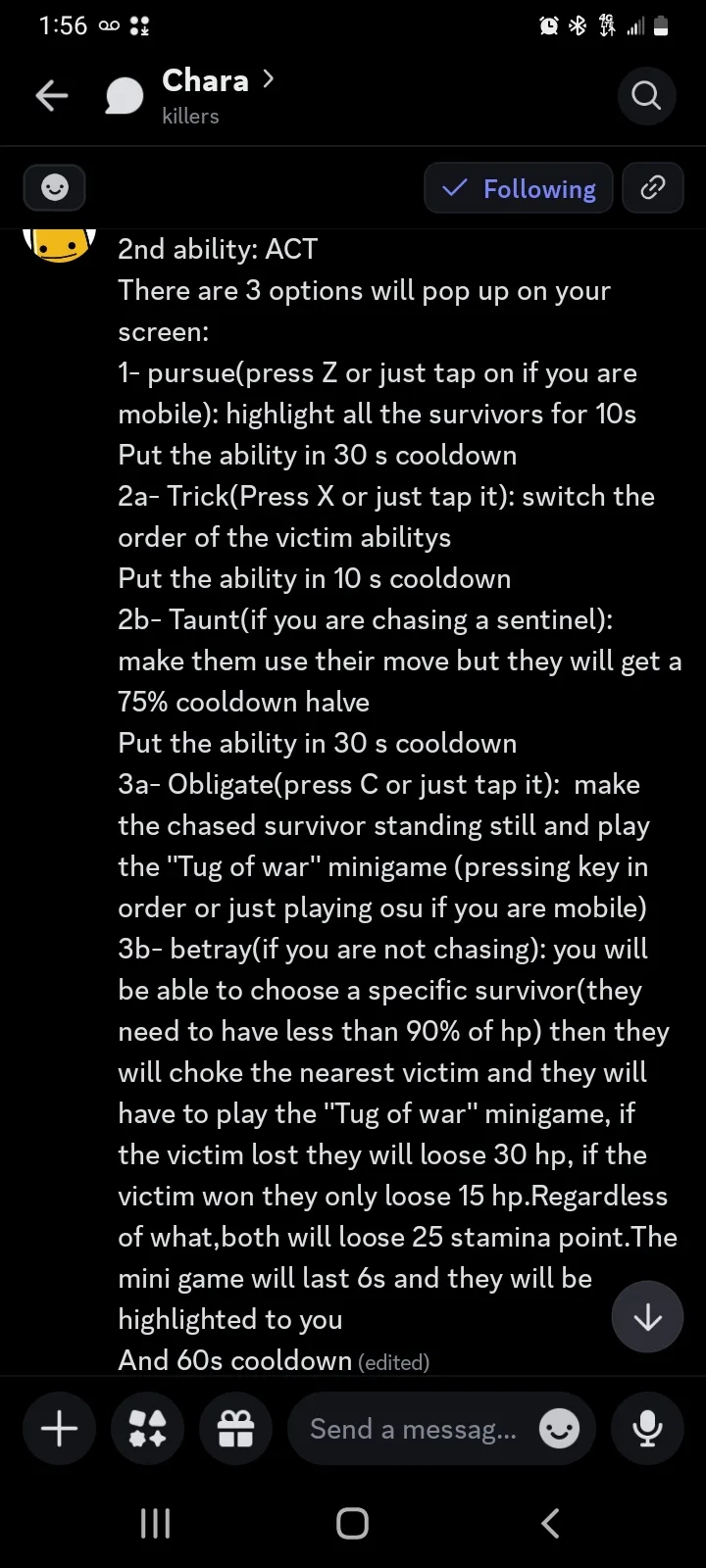This screenshot has height=1568, width=706.
Task: Open the gift options
Action: [x=235, y=1429]
